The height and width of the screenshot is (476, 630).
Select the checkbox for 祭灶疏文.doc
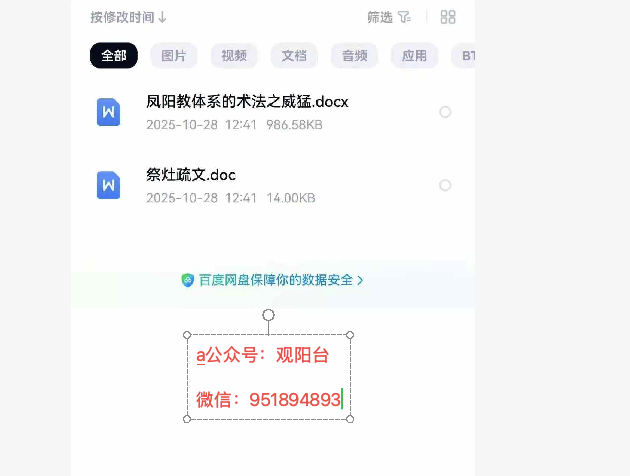coord(445,185)
